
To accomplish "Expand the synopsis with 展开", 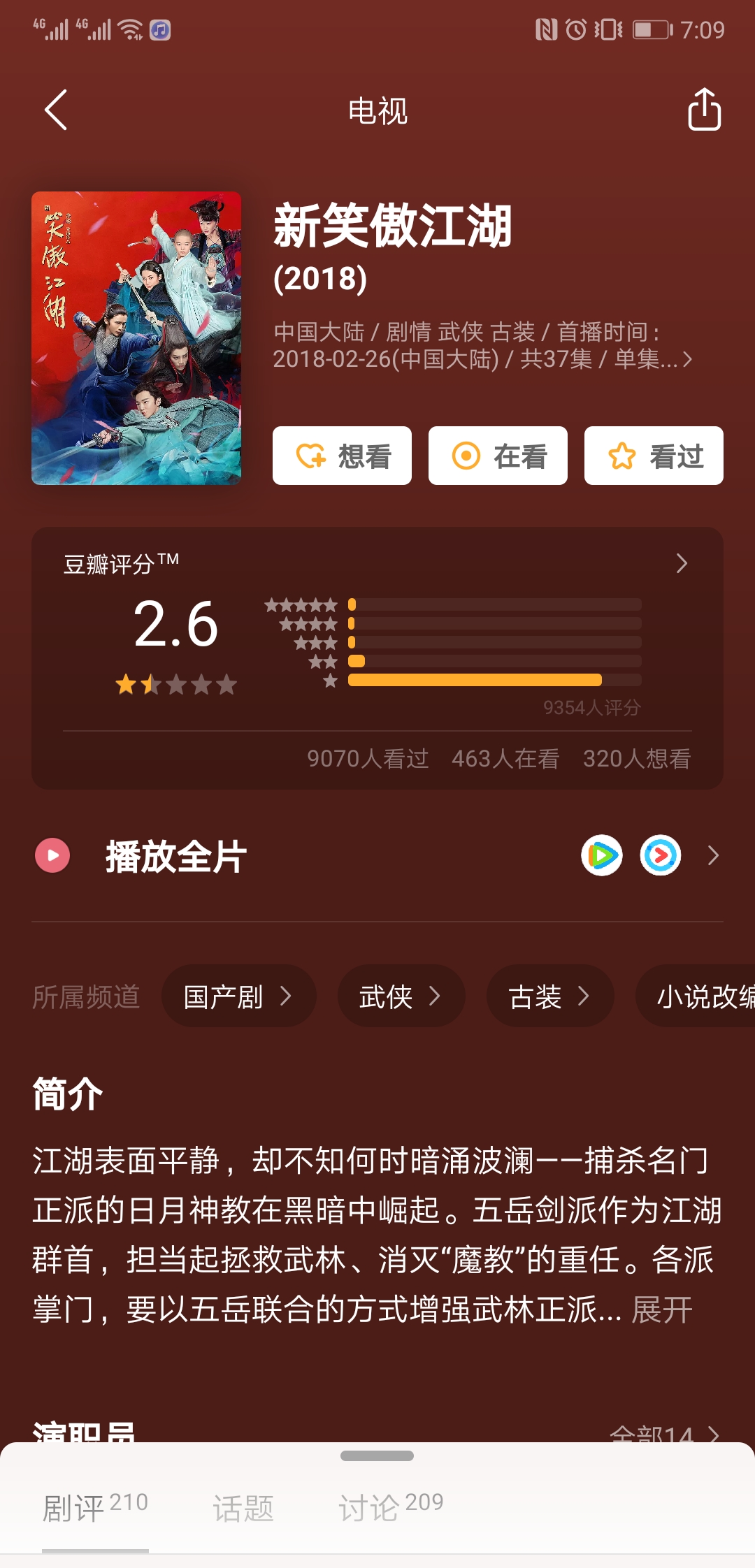I will 661,1309.
